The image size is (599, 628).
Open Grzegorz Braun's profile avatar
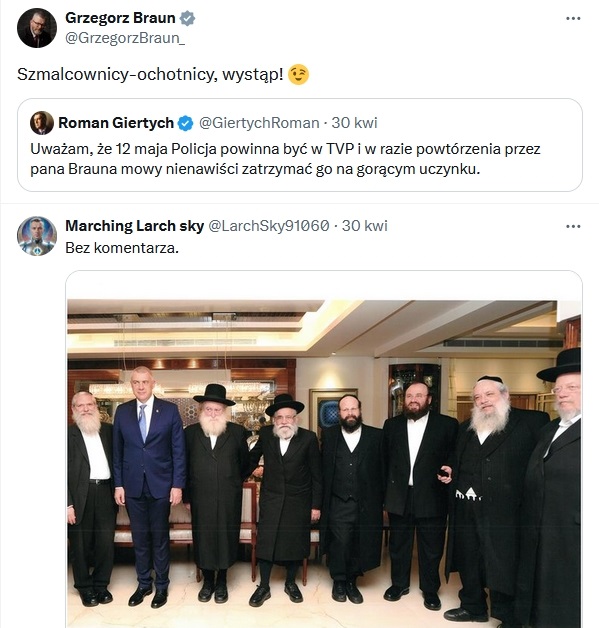coord(37,28)
